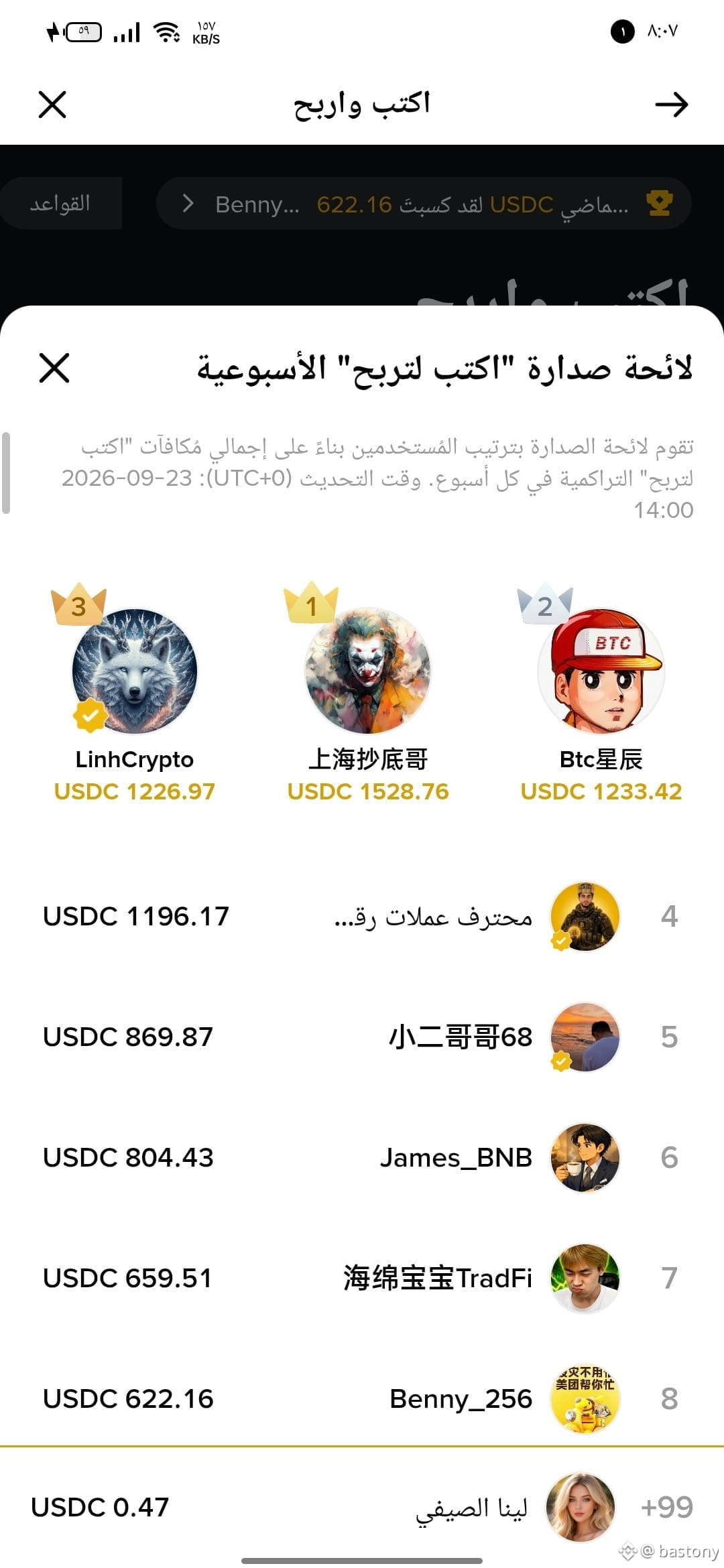Tap the forward arrow in the header
Screen dimensions: 724x1568
point(671,105)
